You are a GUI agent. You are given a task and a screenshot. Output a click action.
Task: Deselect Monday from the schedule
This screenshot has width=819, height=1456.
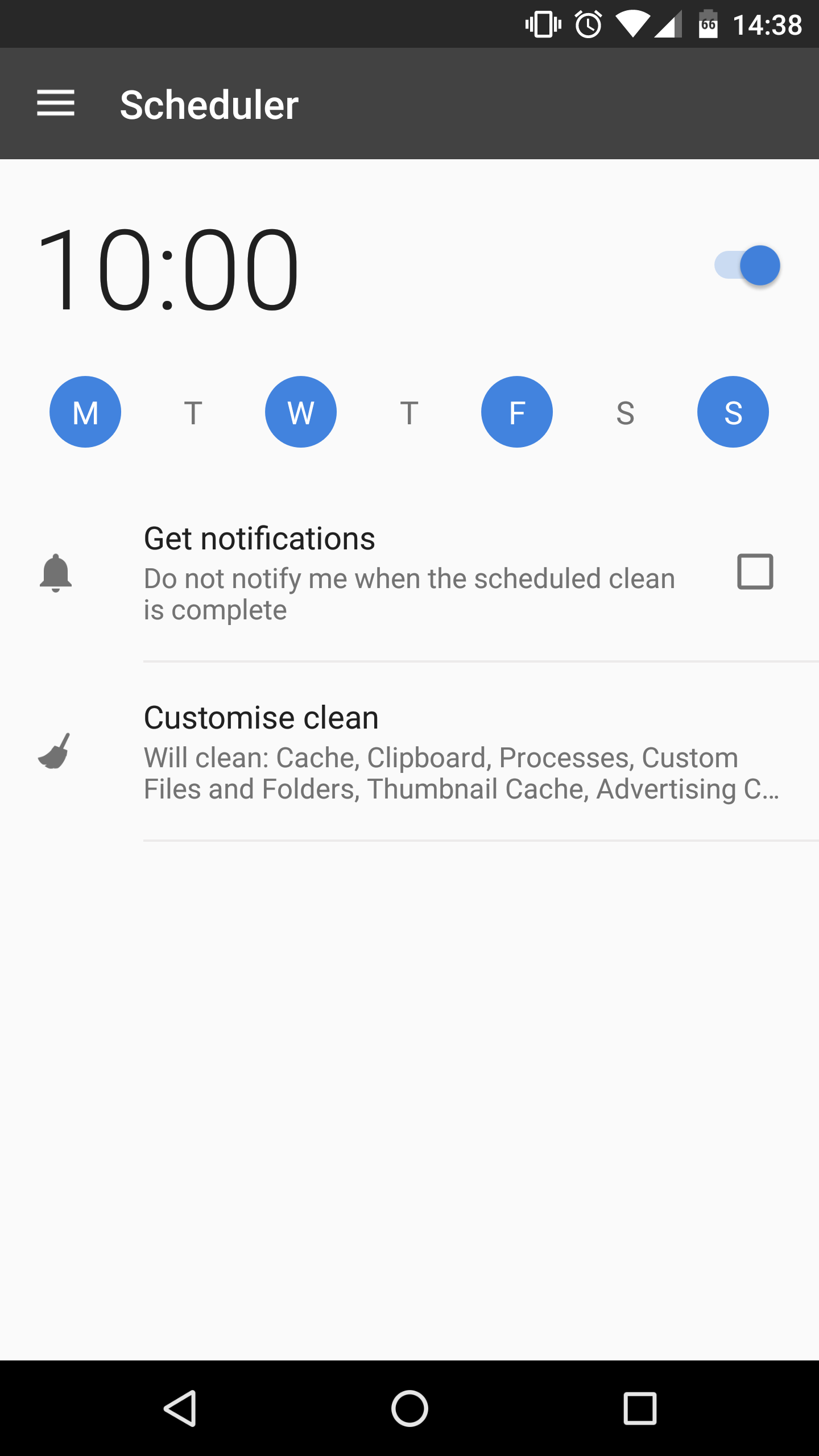point(85,412)
